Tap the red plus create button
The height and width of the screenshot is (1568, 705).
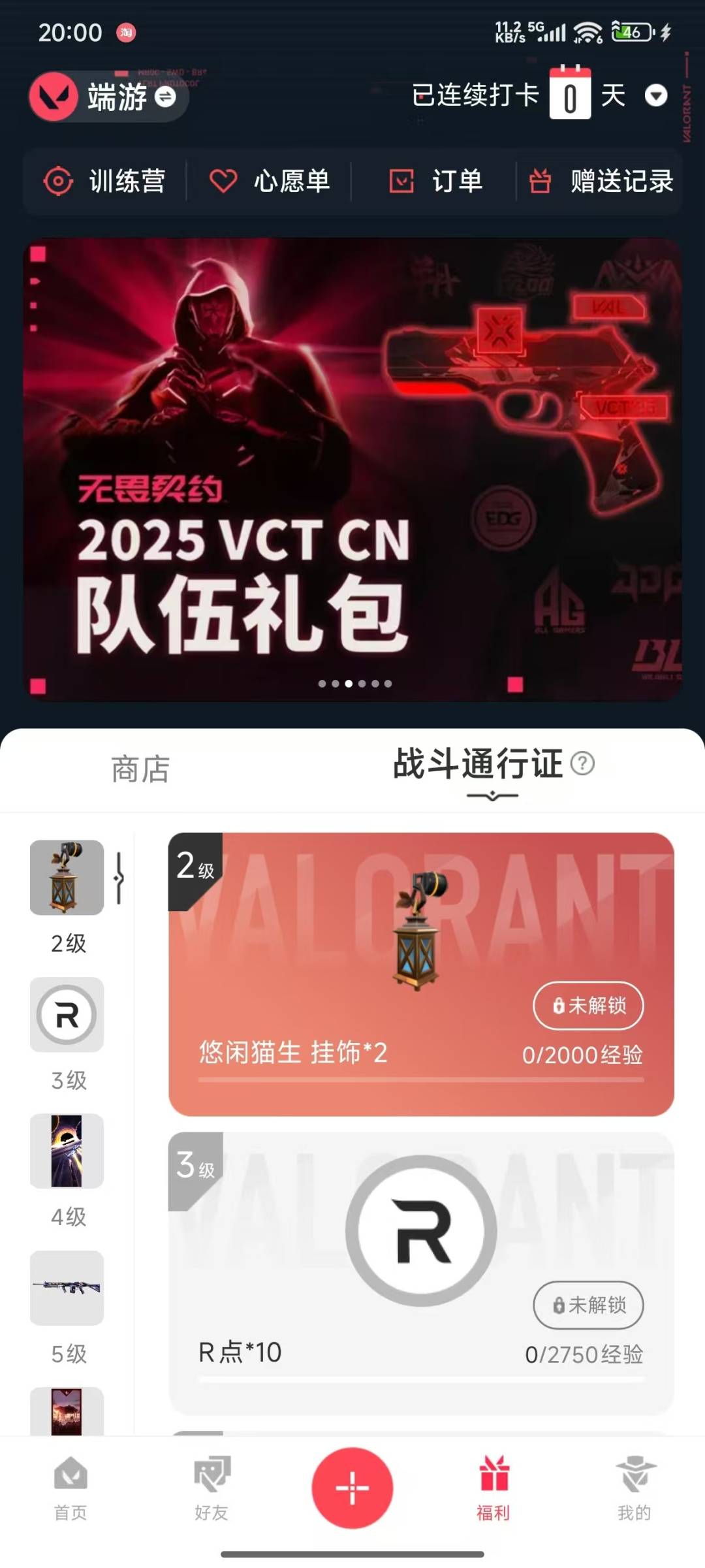(352, 1488)
